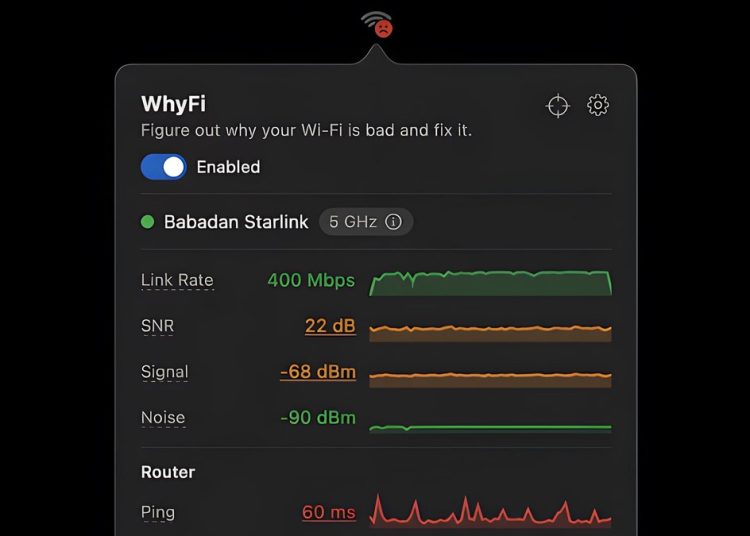Open the settings gear
750x536 pixels.
[x=598, y=105]
